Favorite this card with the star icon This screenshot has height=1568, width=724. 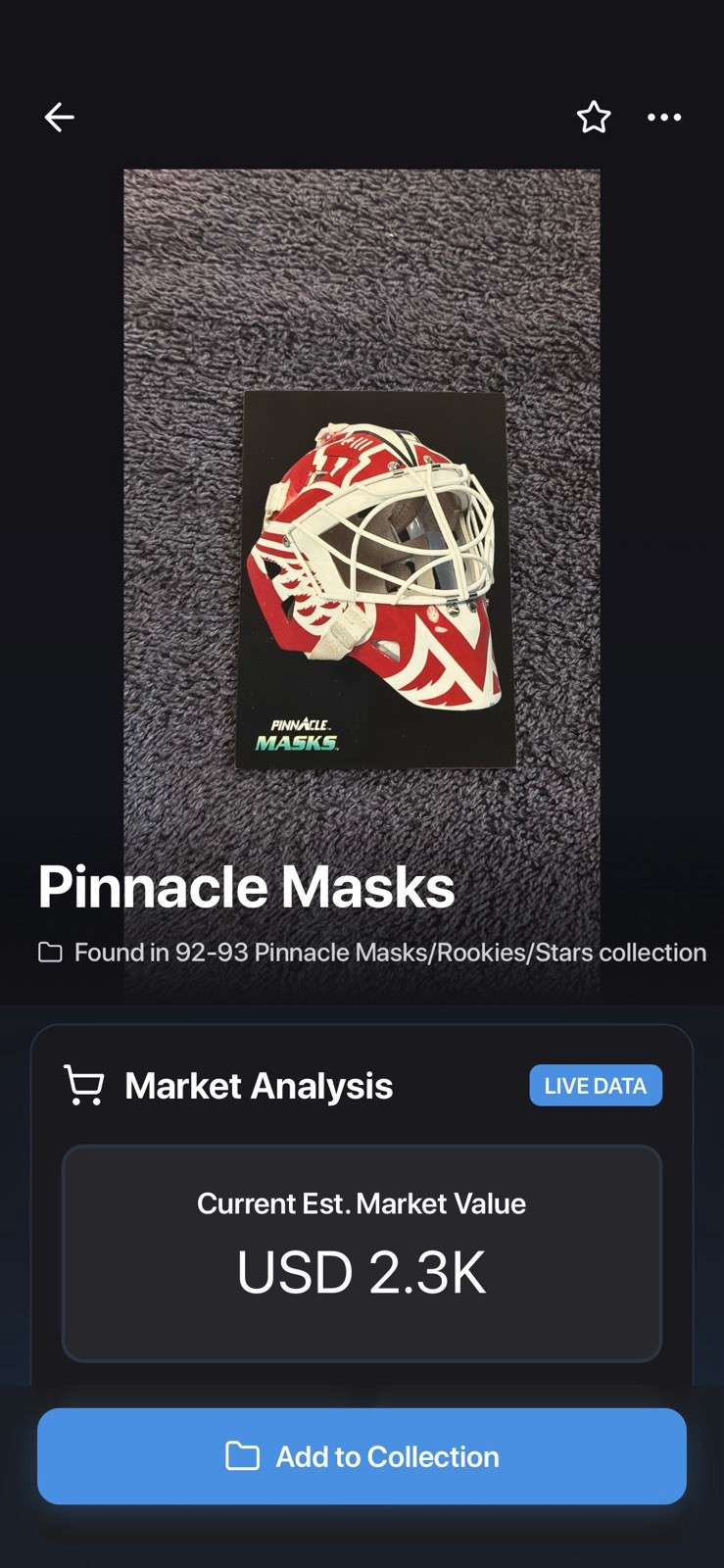point(594,118)
